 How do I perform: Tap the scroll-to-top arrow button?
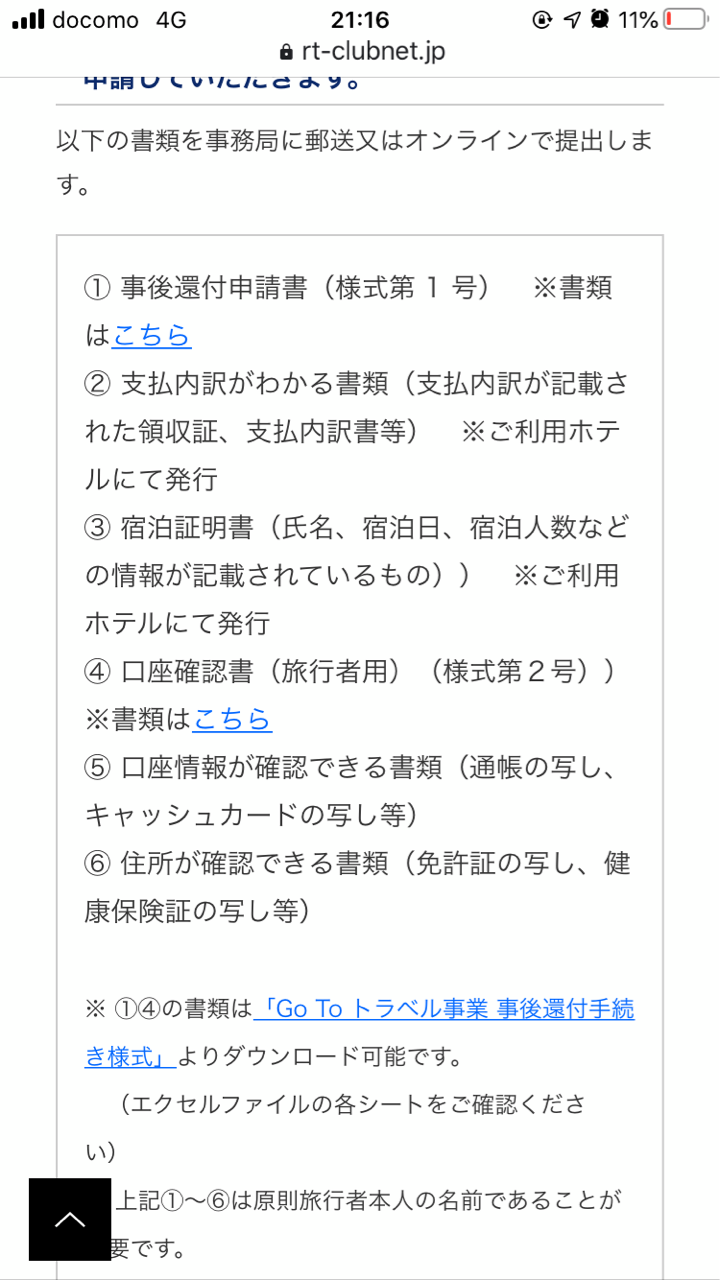[70, 1219]
